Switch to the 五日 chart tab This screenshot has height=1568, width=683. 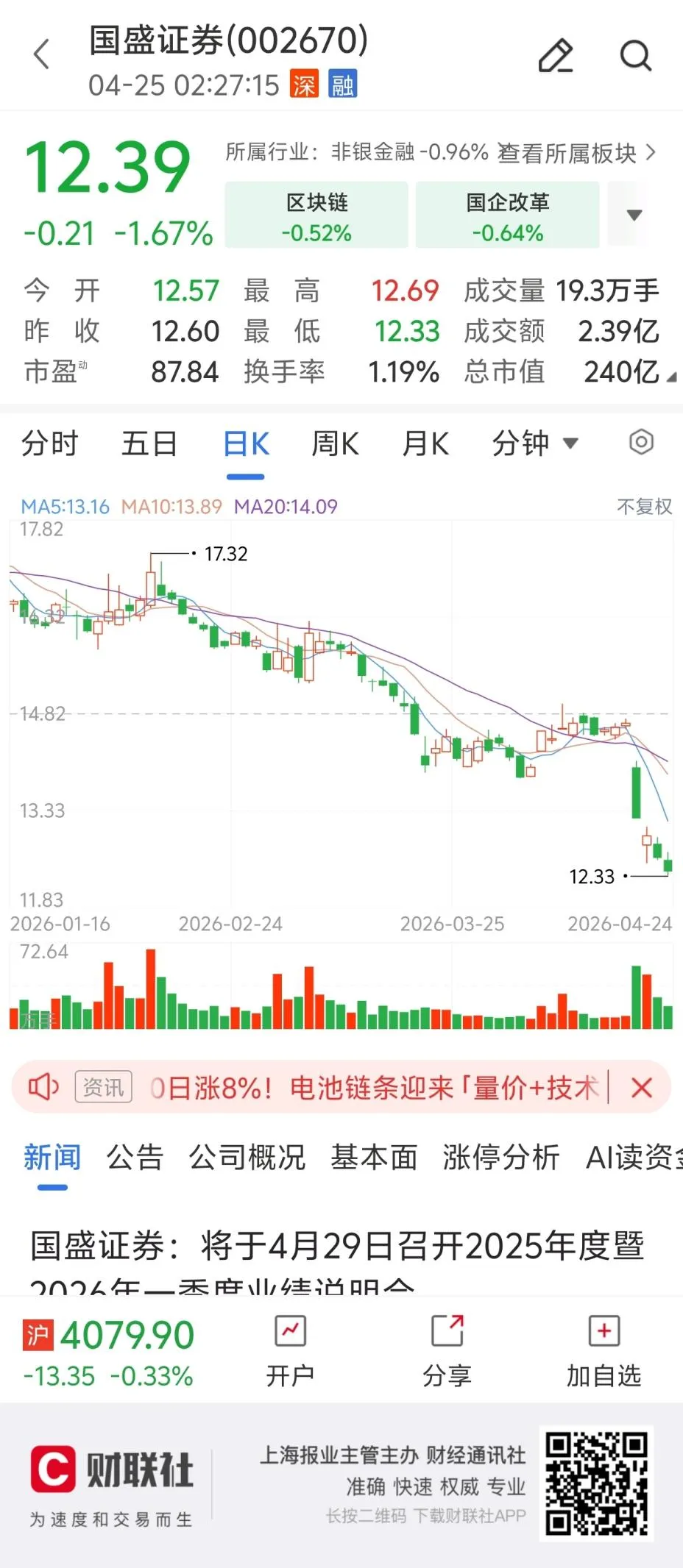coord(149,444)
